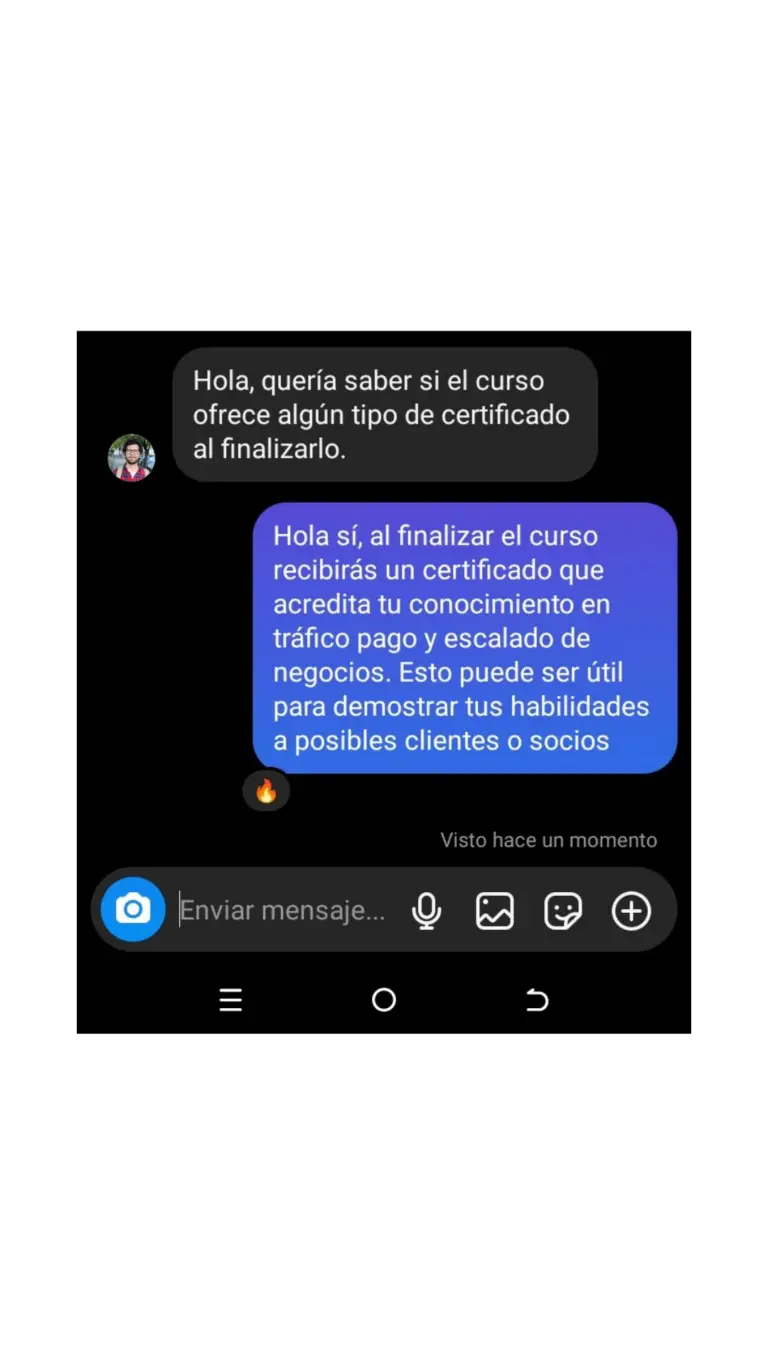
Task: Tap the plus icon for more options
Action: coord(631,911)
